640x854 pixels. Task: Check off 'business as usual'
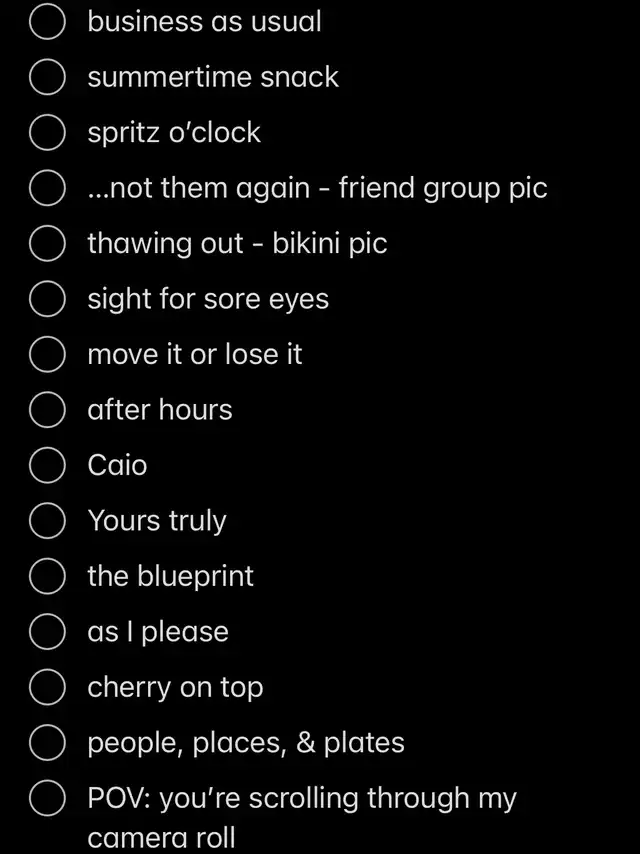pyautogui.click(x=47, y=23)
